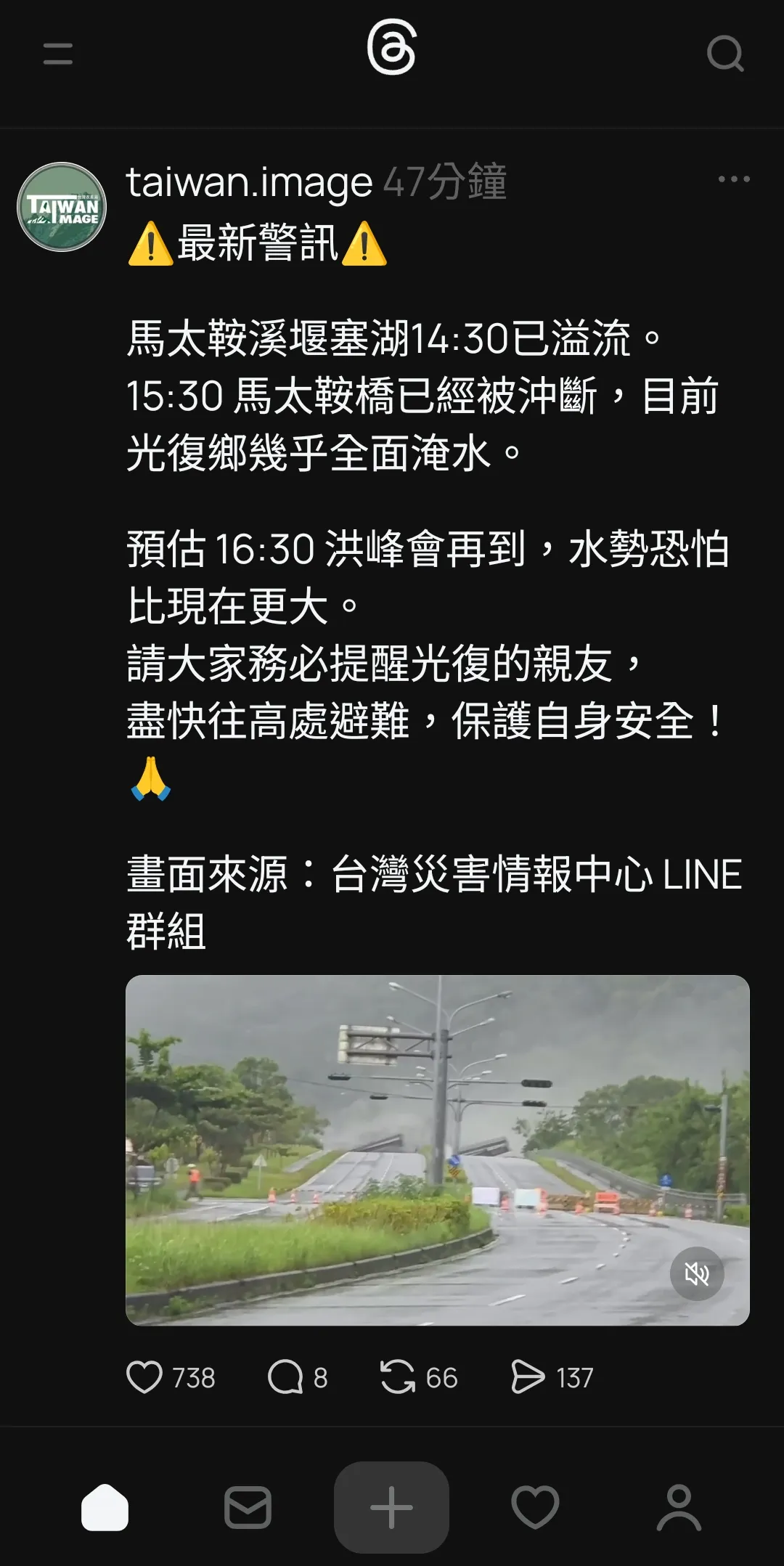Image resolution: width=784 pixels, height=1566 pixels.
Task: Go to the Home feed tab
Action: tap(105, 1507)
